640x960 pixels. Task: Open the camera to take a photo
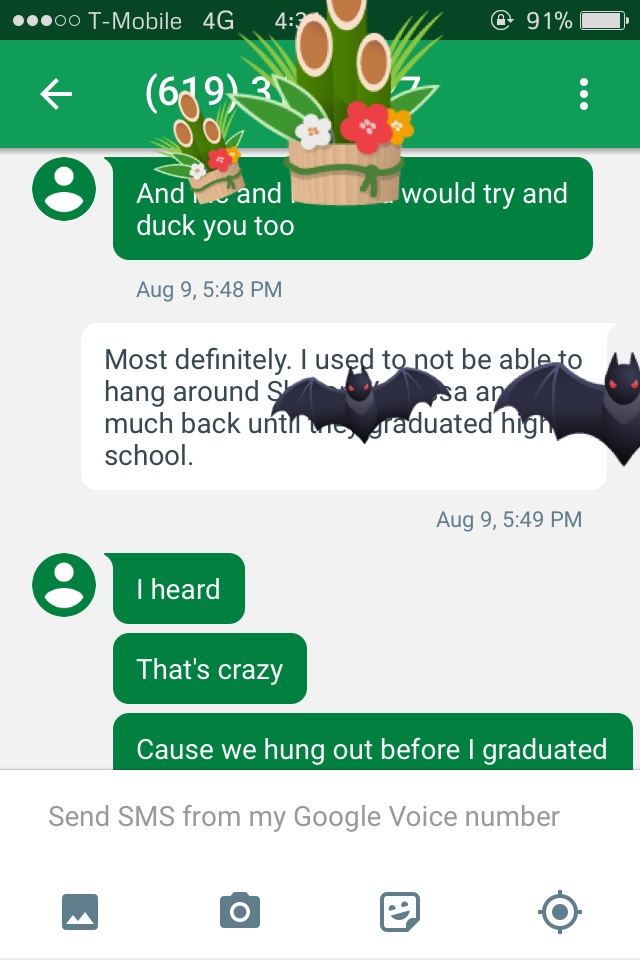tap(240, 911)
